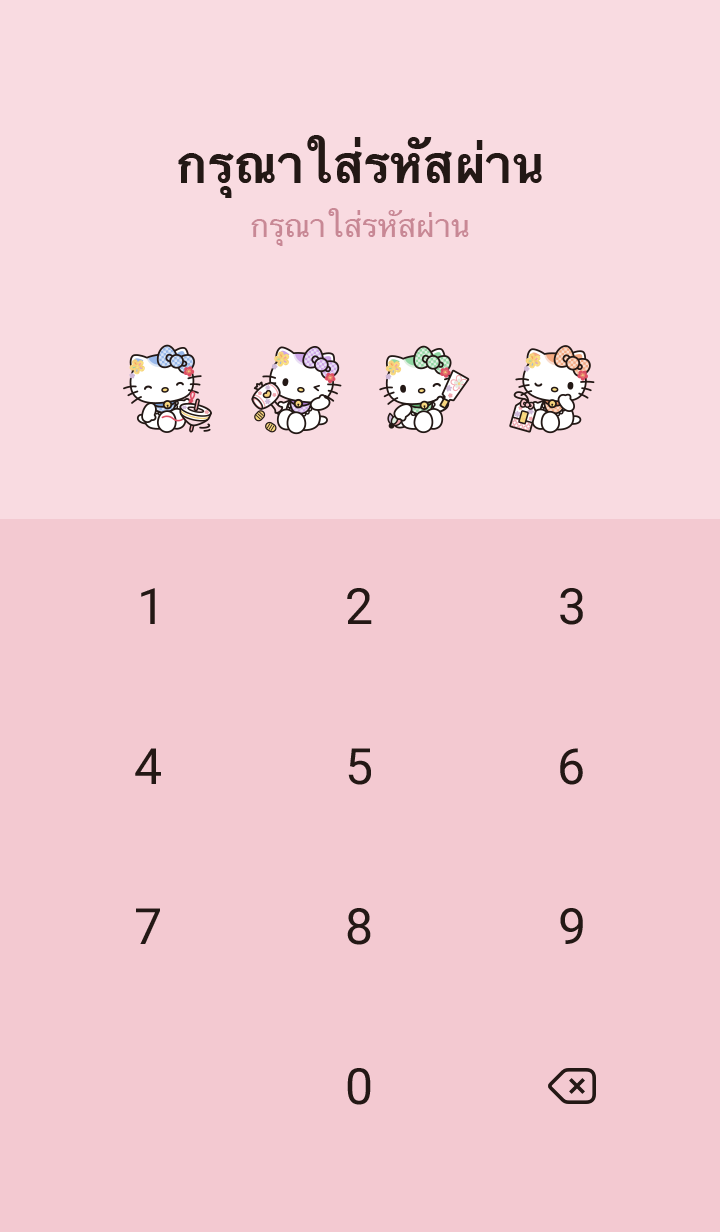Tap the 8 key on the keypad
The image size is (720, 1232).
coord(359,927)
